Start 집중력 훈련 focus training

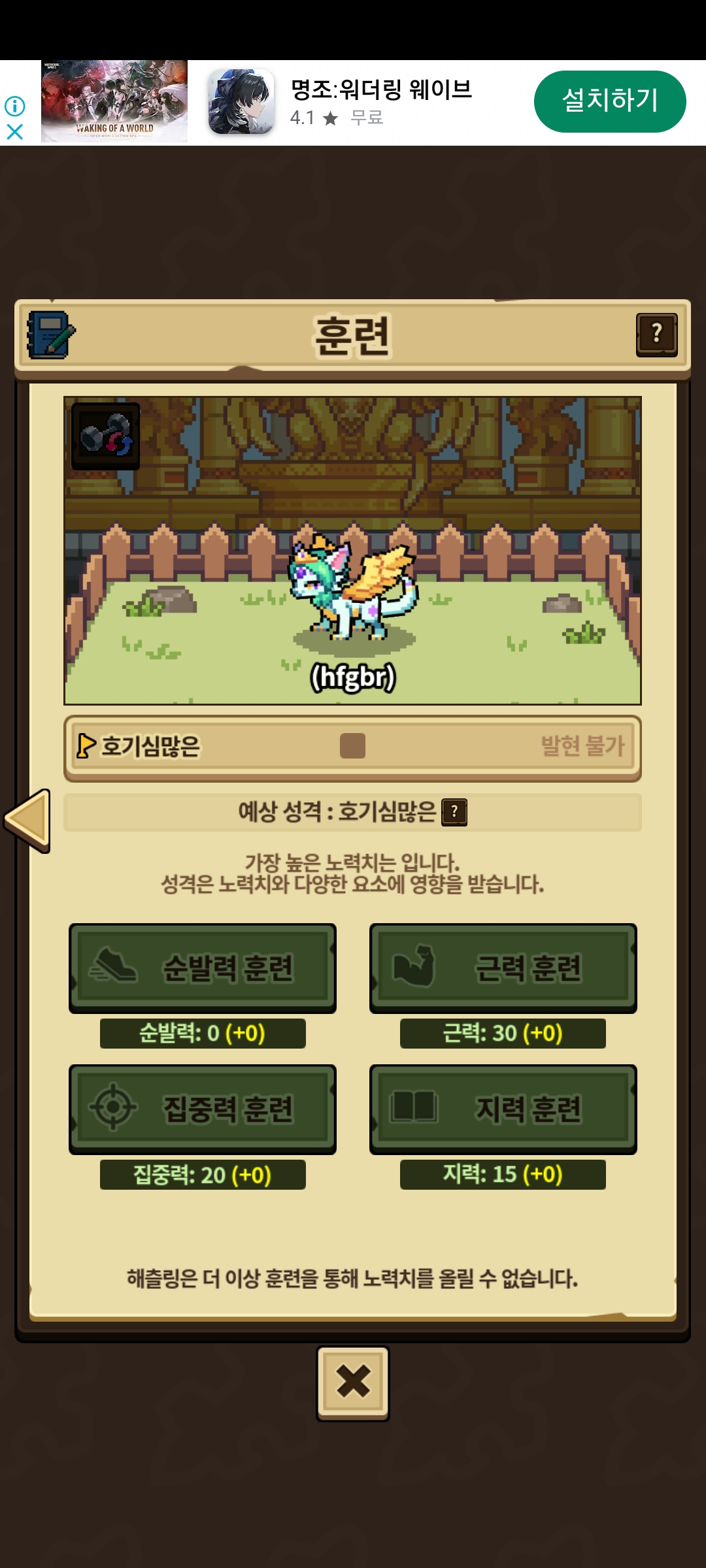coord(203,1109)
